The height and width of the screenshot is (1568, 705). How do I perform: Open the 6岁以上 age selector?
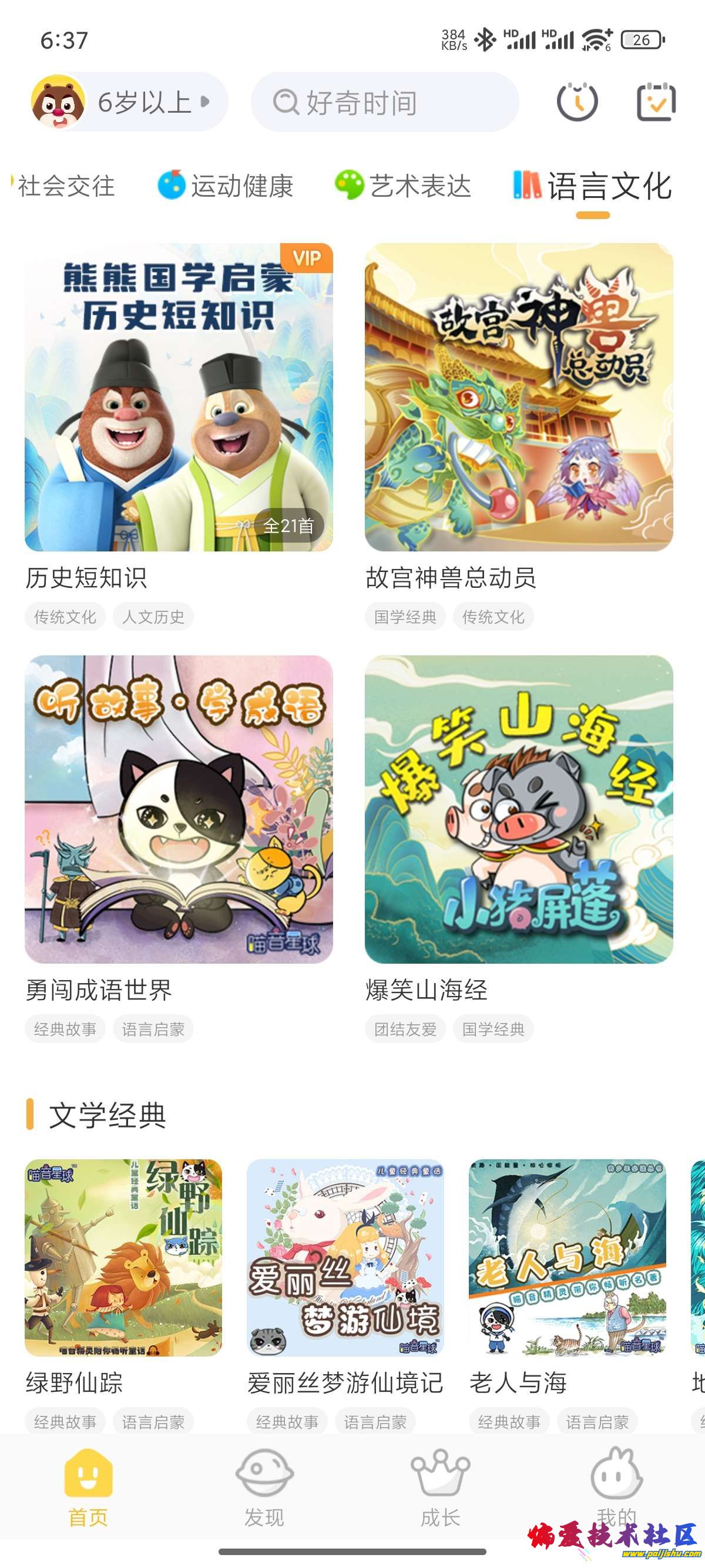pos(129,102)
